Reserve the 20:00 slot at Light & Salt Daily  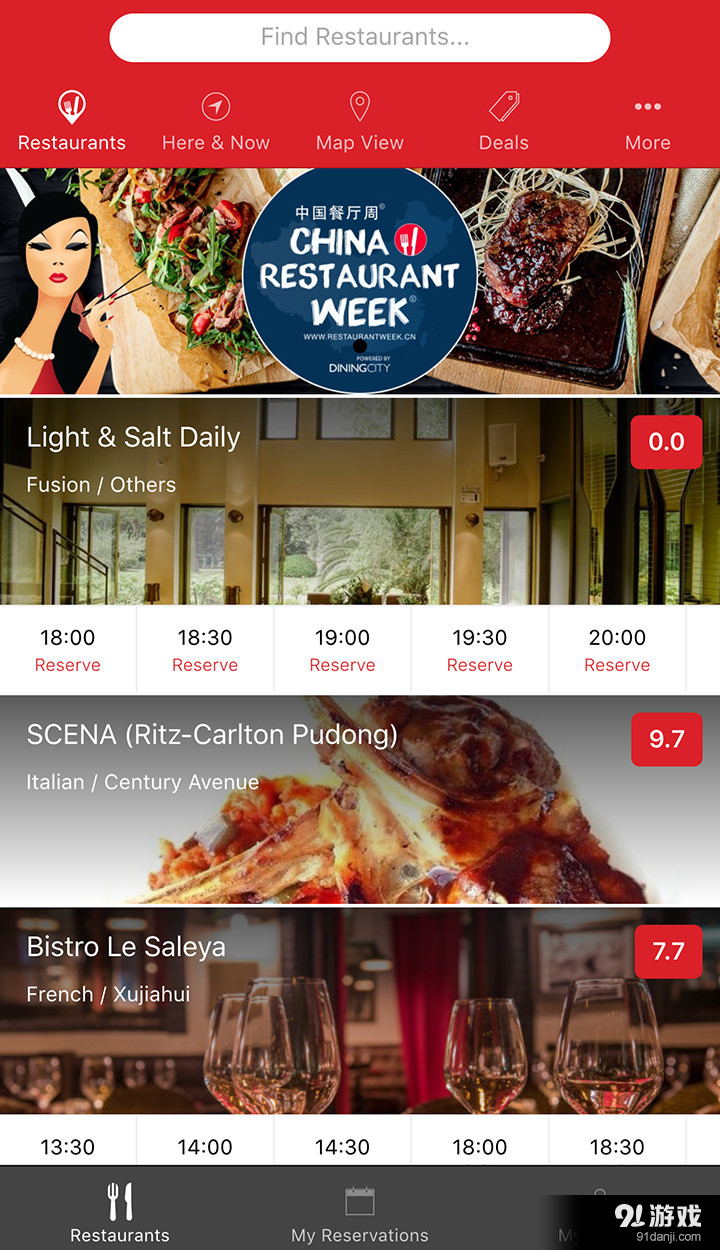coord(617,649)
